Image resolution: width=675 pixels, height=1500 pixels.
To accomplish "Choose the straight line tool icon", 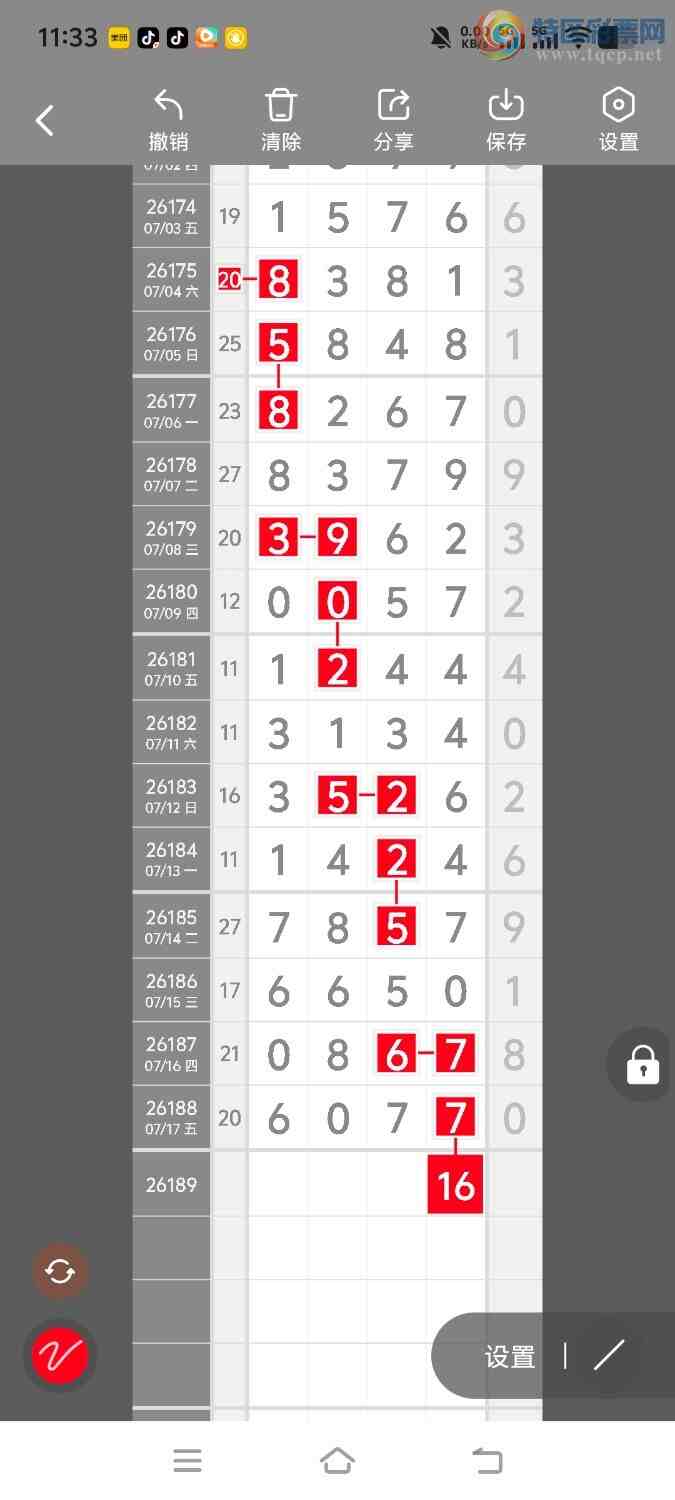I will click(x=609, y=1356).
